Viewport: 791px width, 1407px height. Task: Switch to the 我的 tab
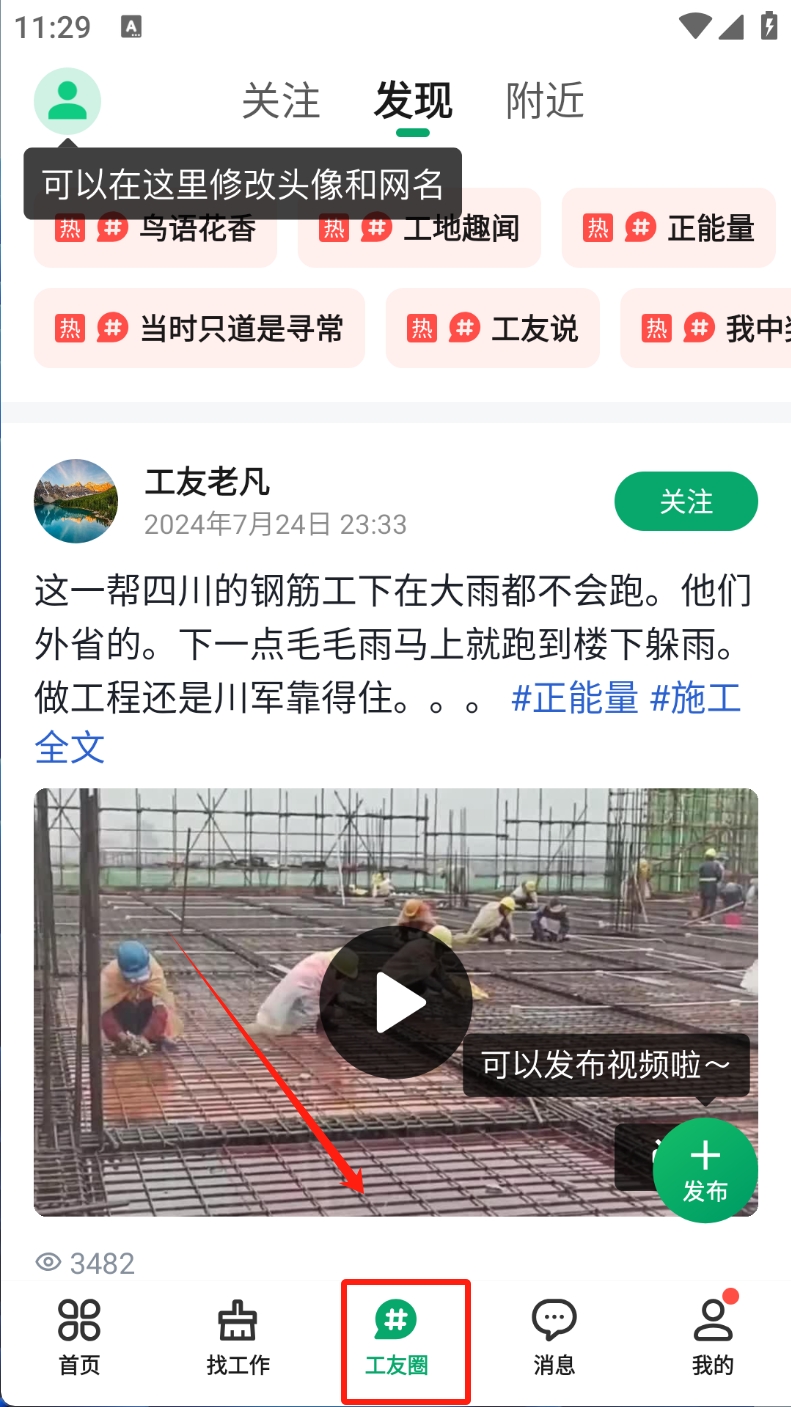[712, 1337]
